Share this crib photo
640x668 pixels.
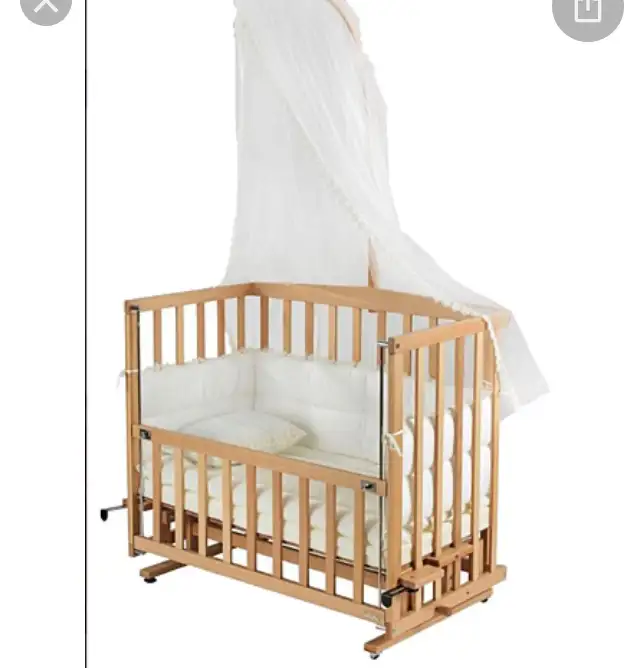click(588, 9)
